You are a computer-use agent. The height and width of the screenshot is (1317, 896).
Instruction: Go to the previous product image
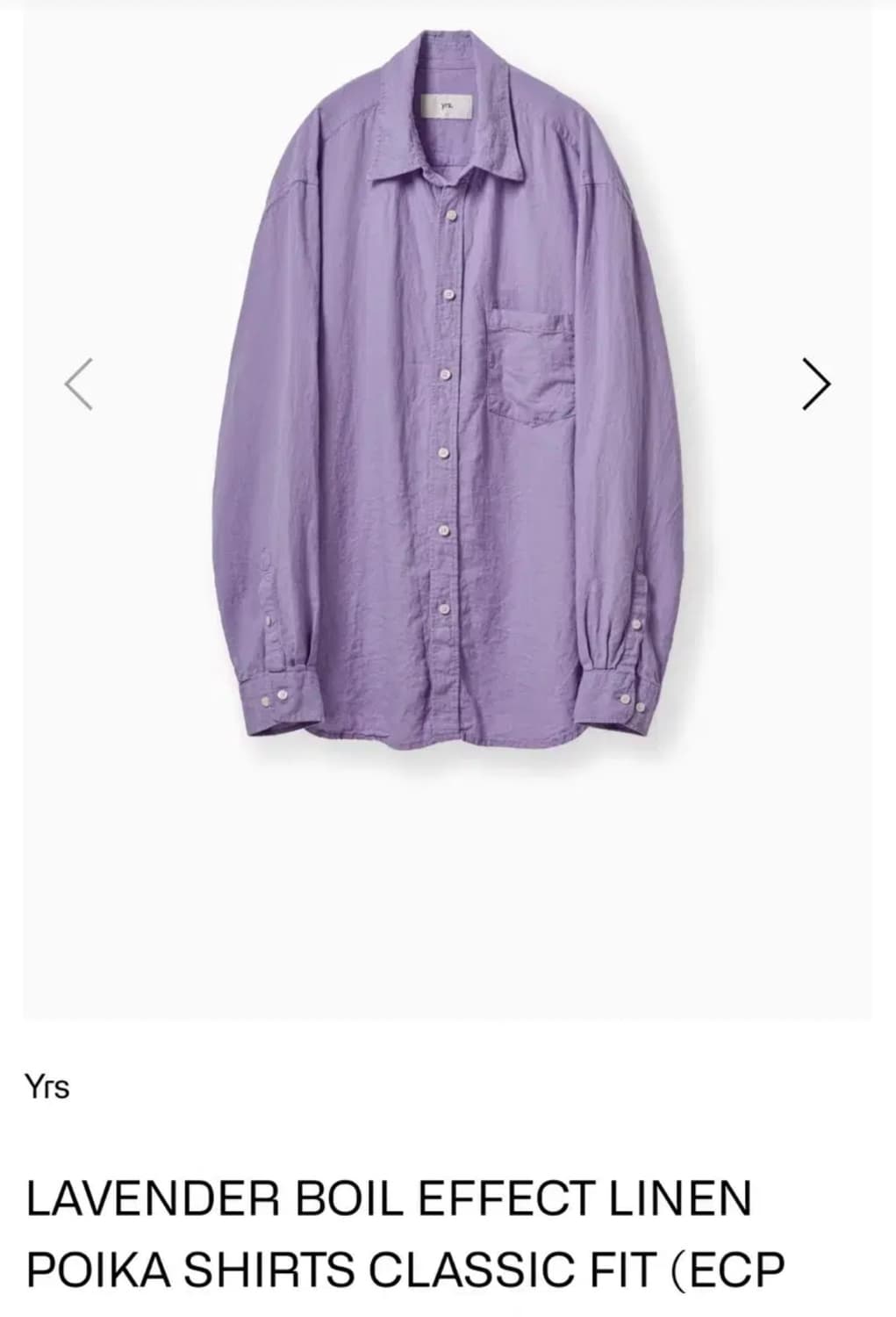[79, 384]
